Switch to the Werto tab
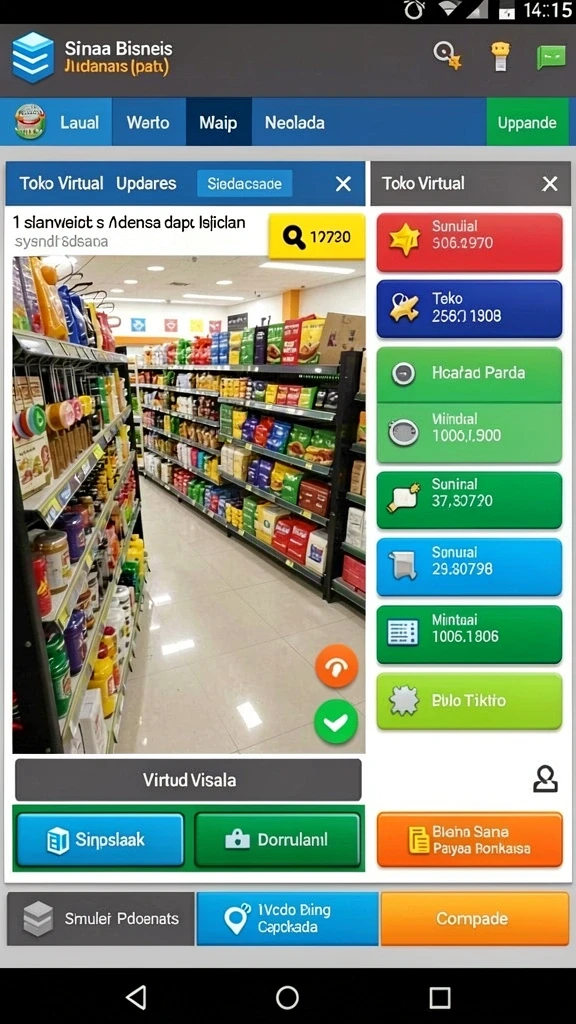The width and height of the screenshot is (576, 1024). pos(148,122)
